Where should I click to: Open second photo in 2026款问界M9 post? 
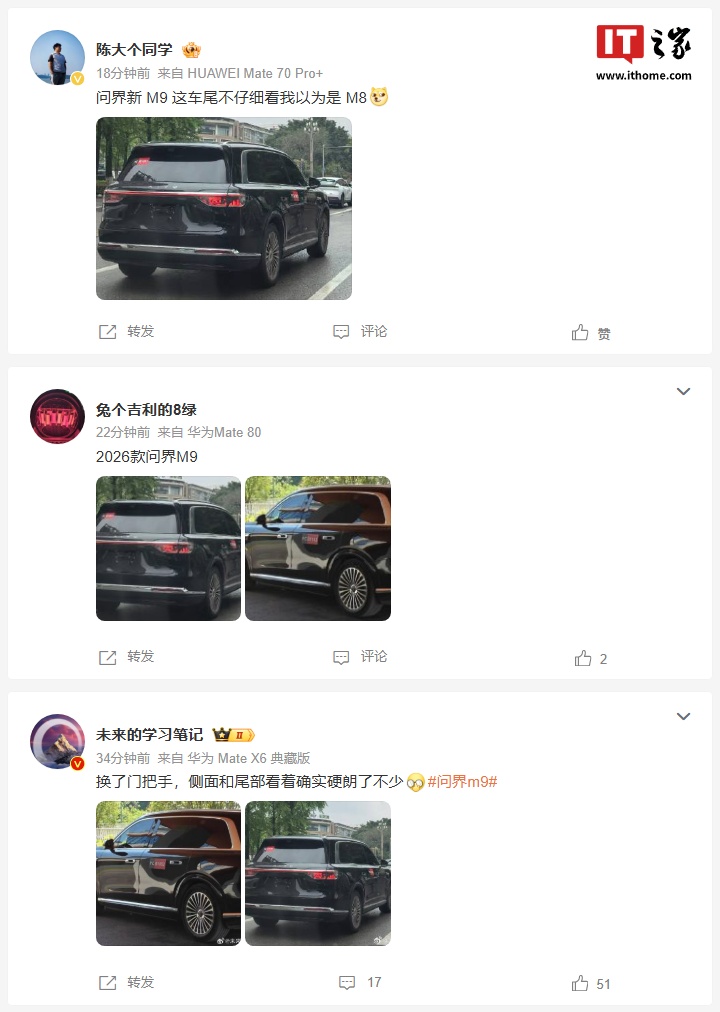coord(318,548)
